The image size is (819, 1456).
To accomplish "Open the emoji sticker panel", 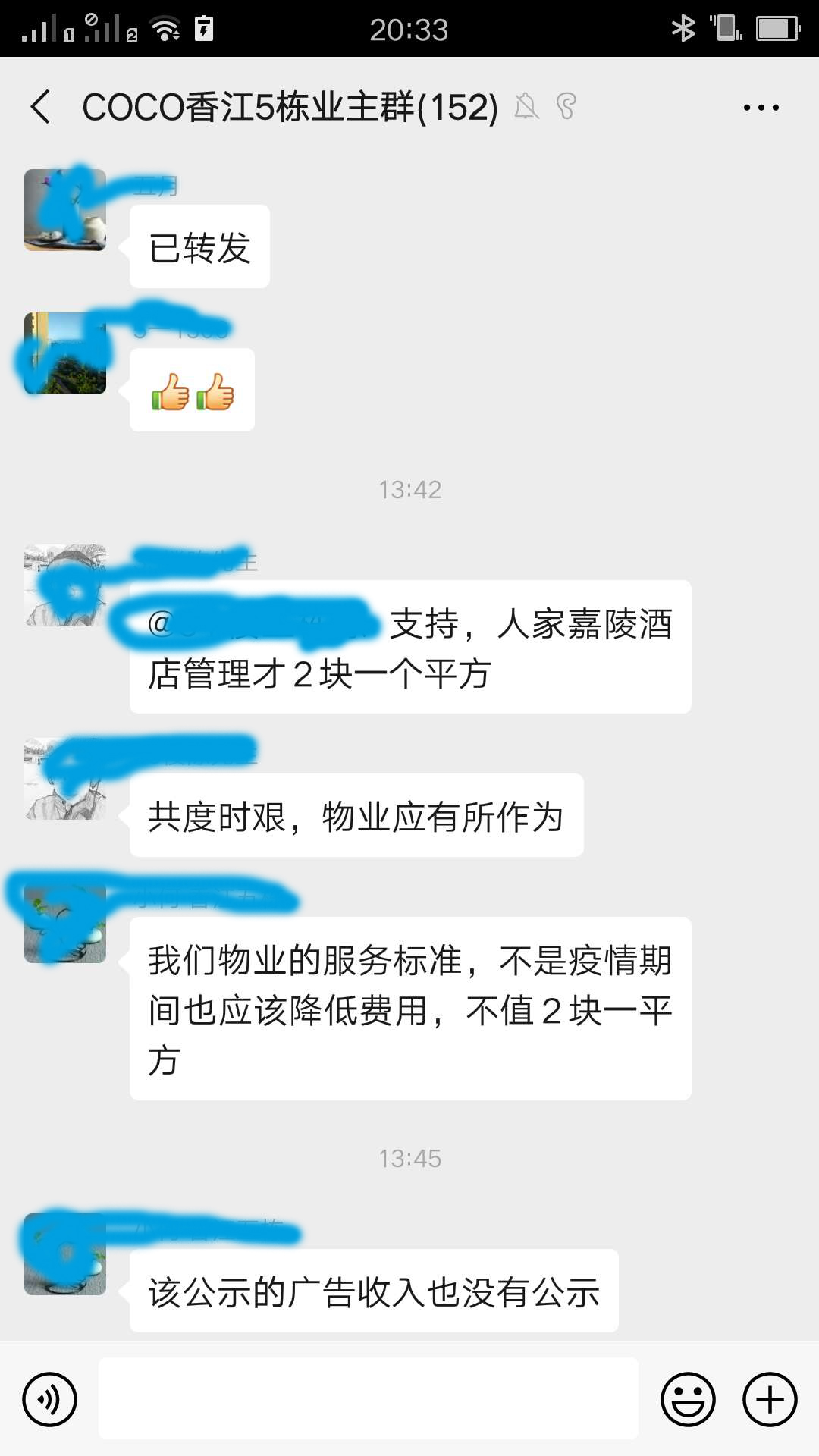I will pos(688,1399).
